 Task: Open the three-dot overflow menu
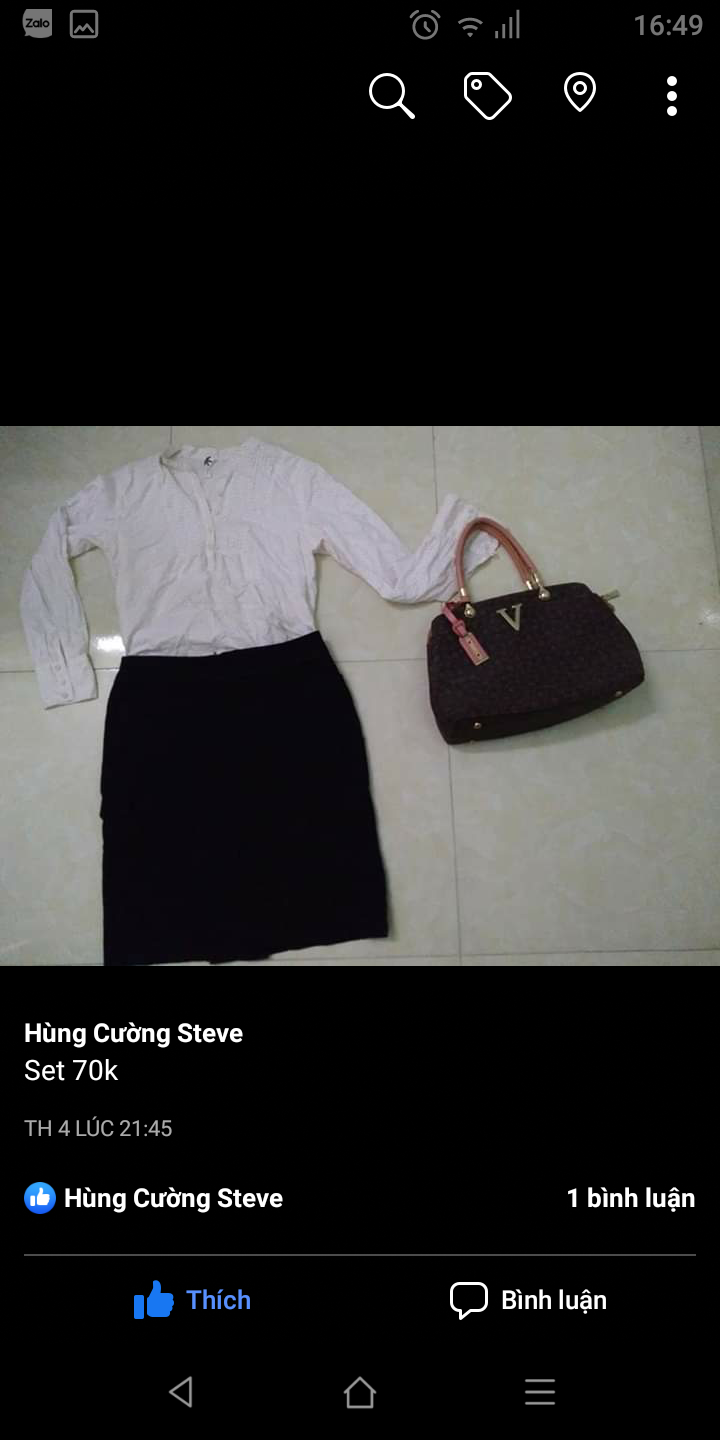pyautogui.click(x=672, y=96)
